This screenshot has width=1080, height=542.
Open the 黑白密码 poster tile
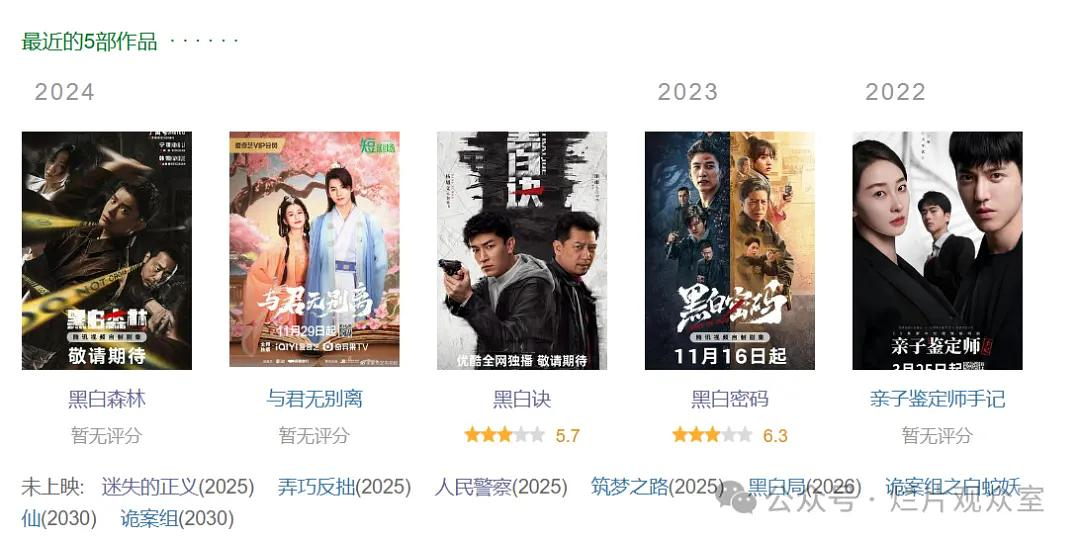click(x=730, y=250)
